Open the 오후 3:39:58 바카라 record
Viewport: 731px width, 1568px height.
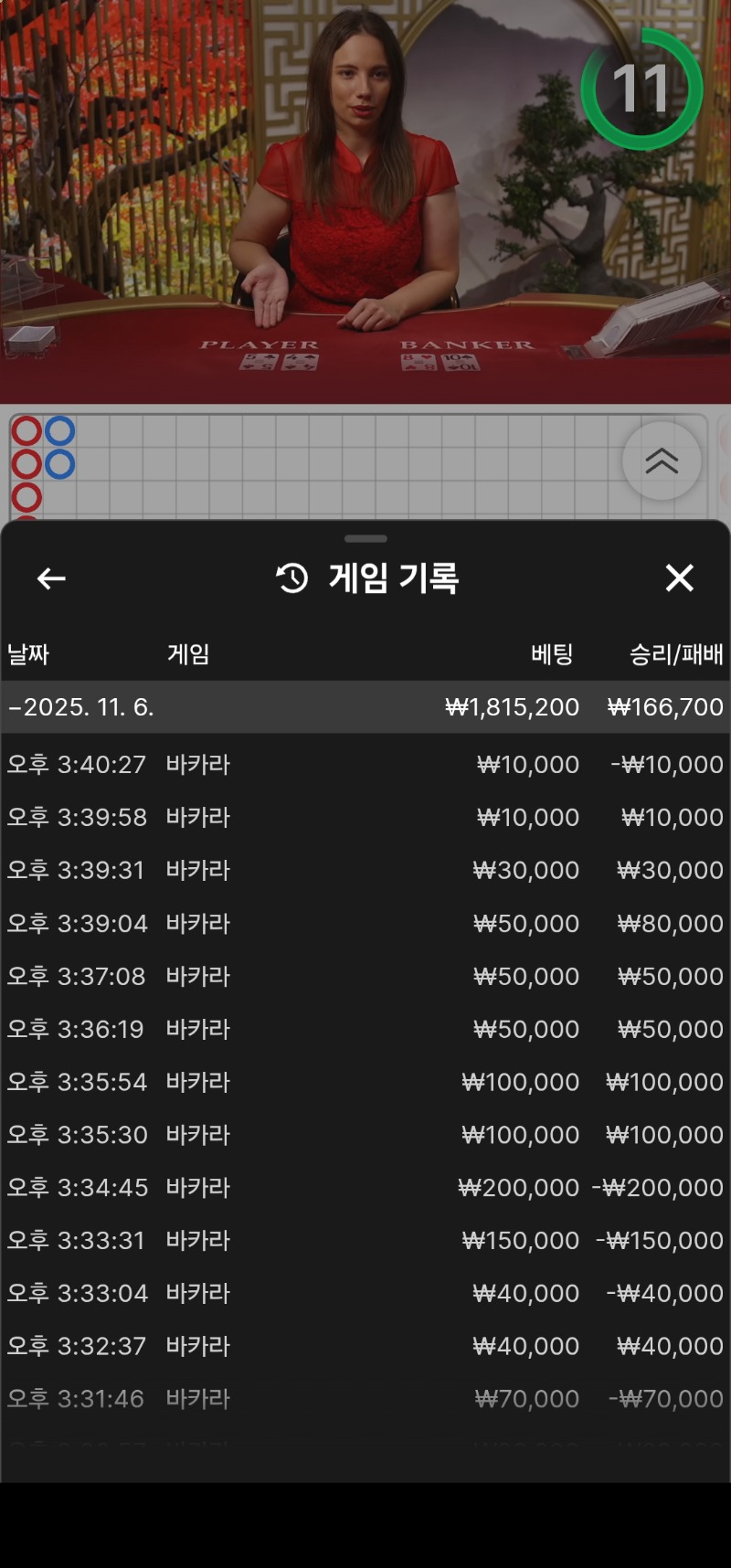tap(365, 817)
